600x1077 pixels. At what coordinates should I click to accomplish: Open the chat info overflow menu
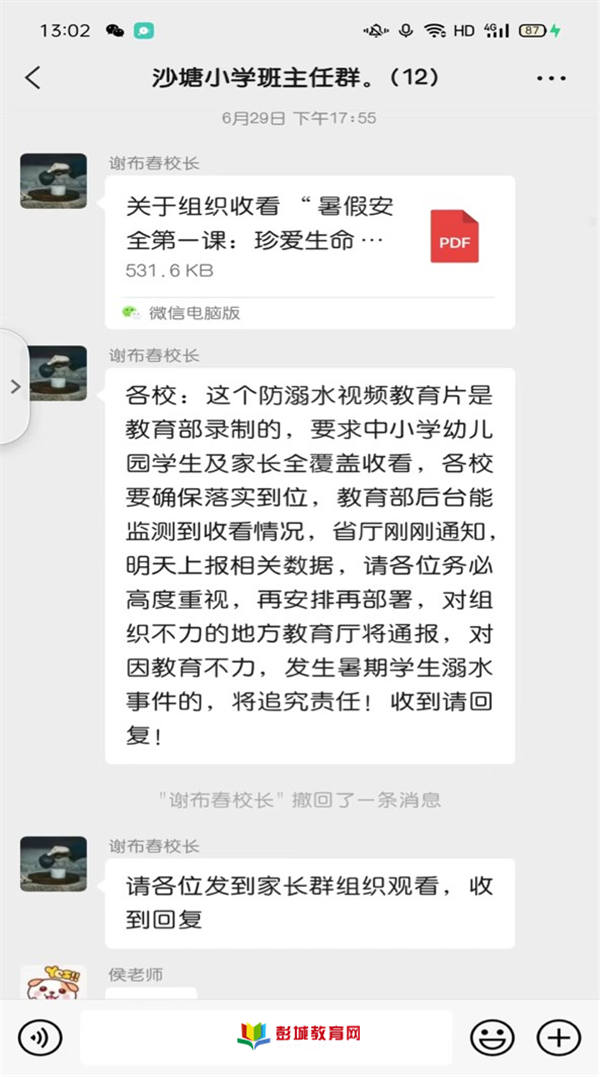(x=551, y=78)
